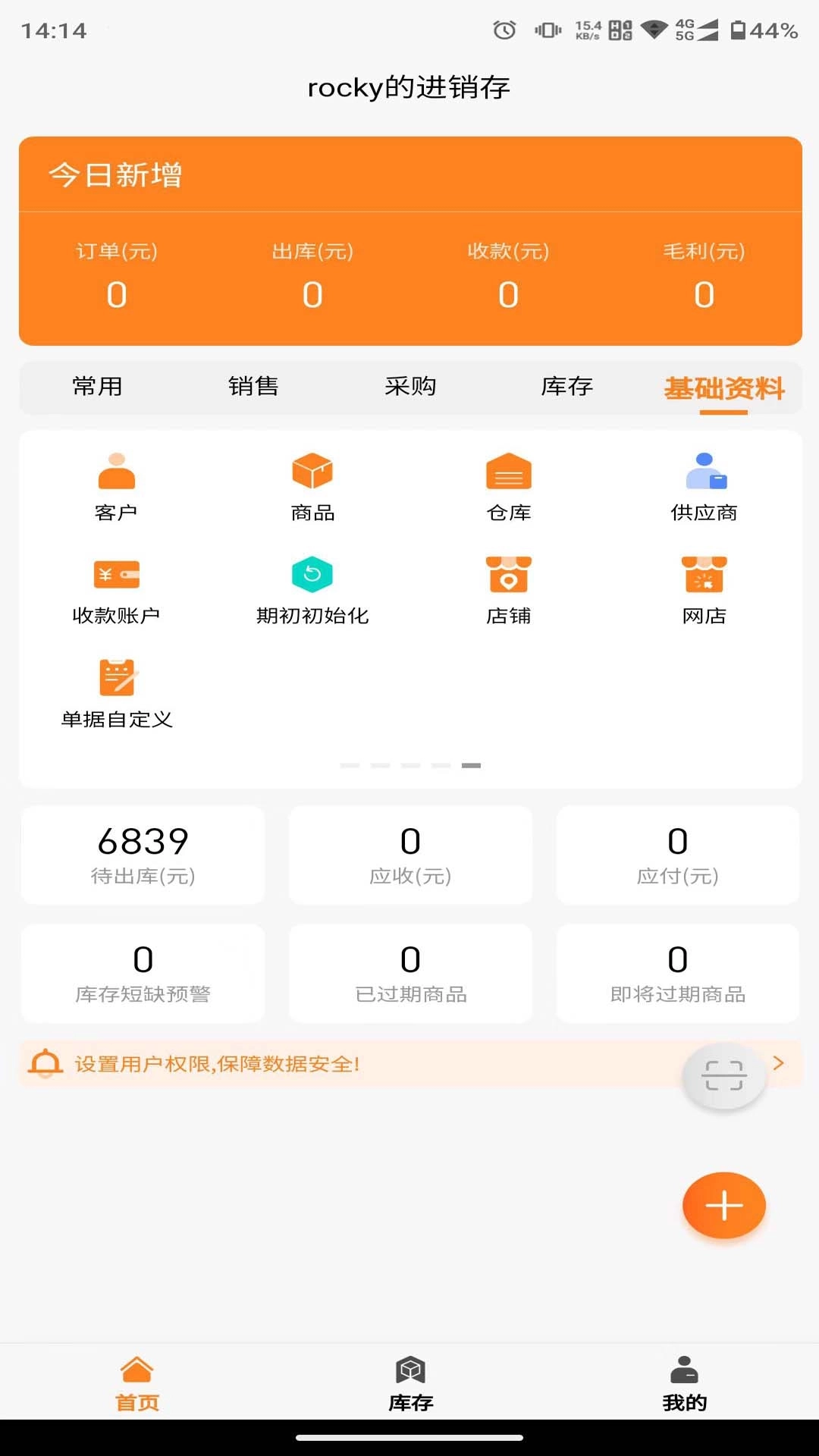
Task: Select the last page indicator dot
Action: point(472,765)
